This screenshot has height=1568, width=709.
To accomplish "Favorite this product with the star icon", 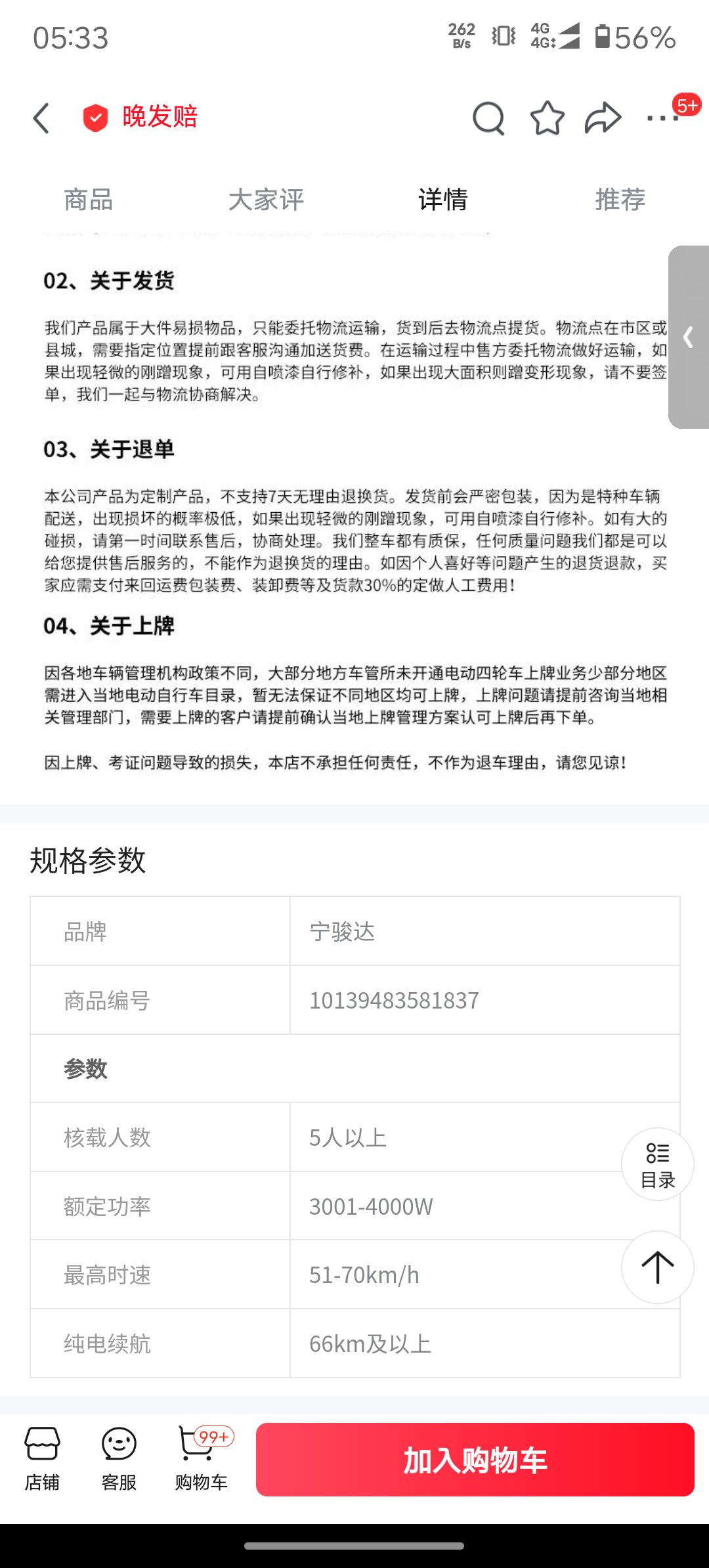I will [547, 118].
